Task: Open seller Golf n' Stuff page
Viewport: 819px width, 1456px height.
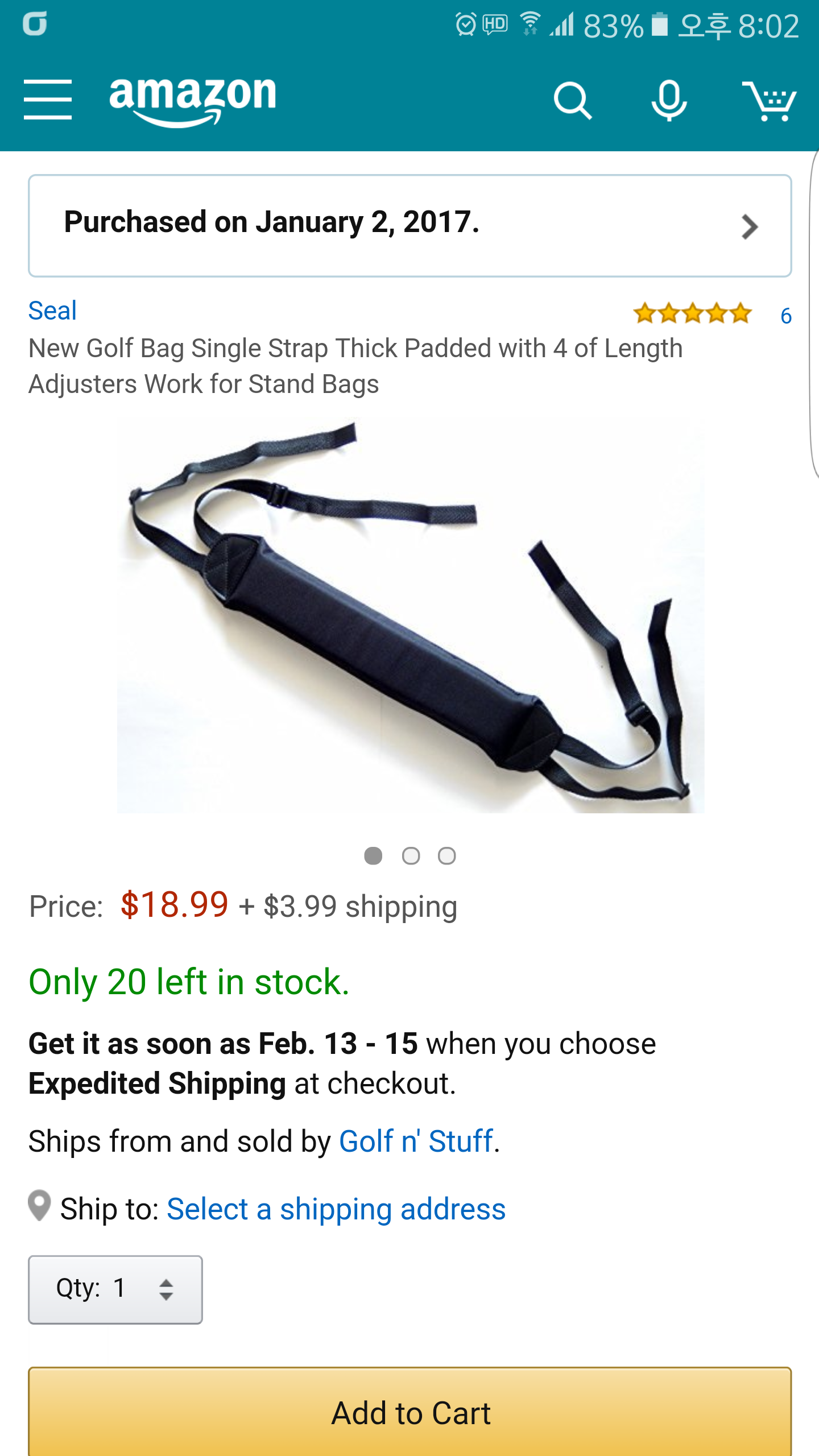Action: [416, 1141]
